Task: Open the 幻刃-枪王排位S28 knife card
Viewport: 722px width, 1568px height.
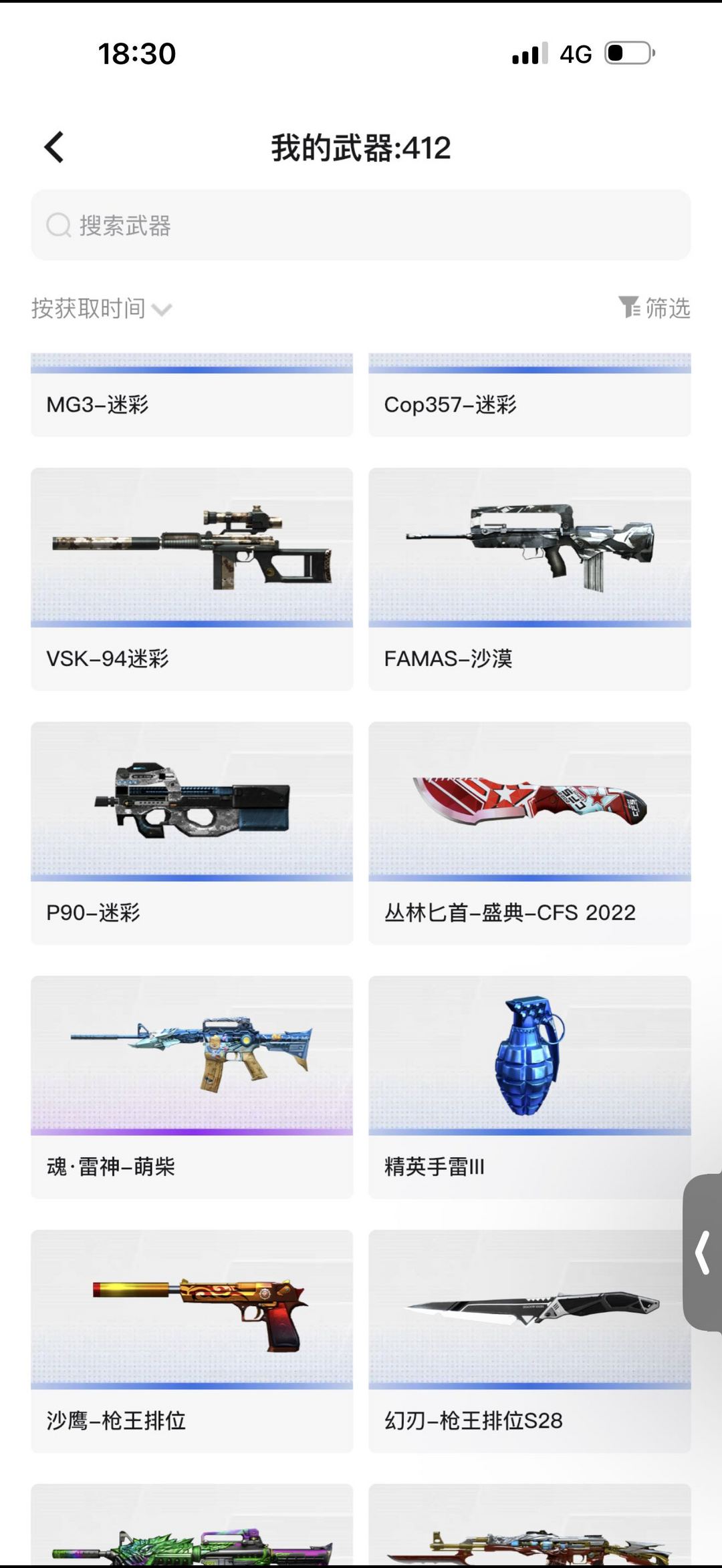Action: point(529,1340)
